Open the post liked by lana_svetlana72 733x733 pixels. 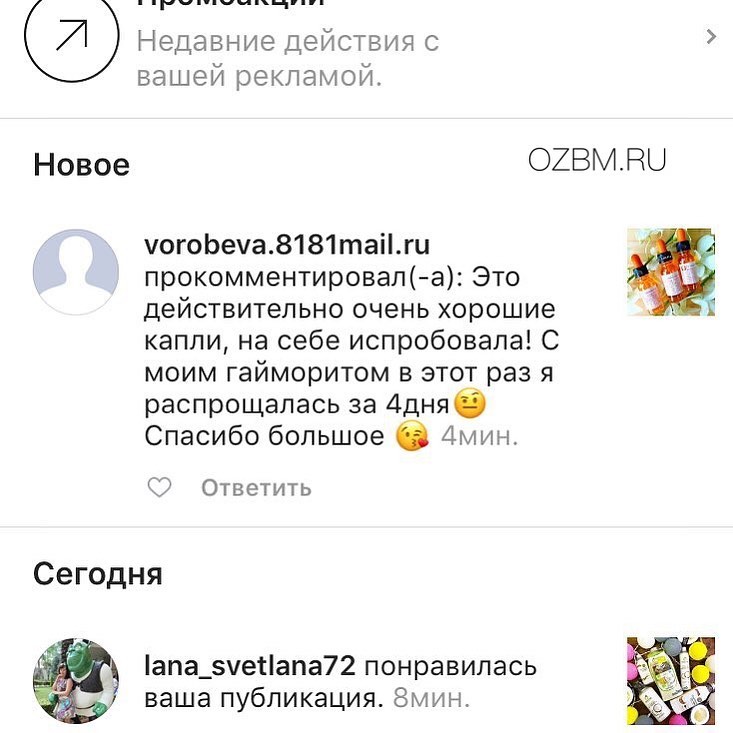point(669,680)
